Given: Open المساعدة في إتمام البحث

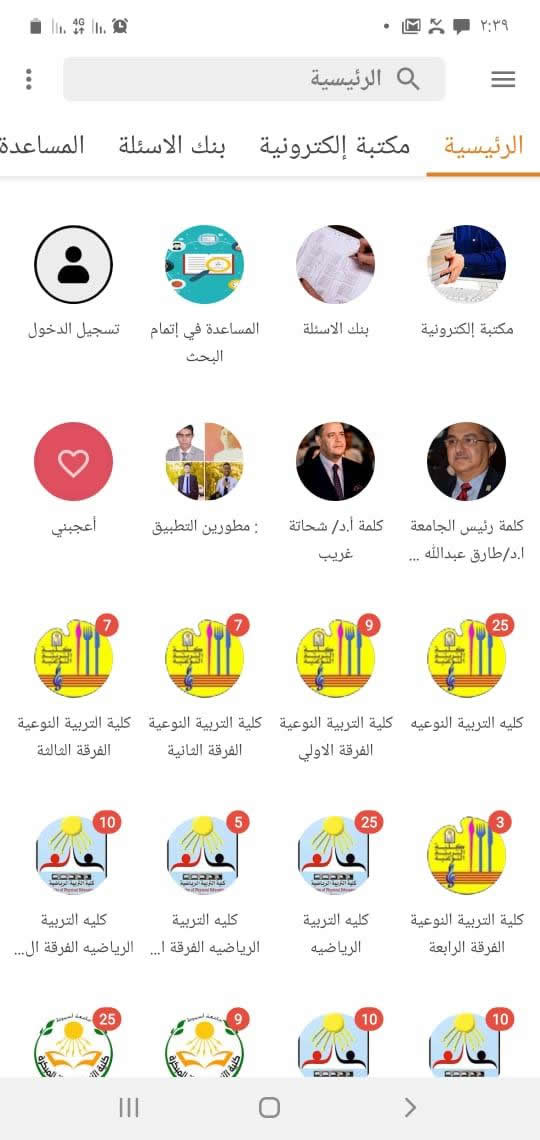Looking at the screenshot, I should click(204, 294).
